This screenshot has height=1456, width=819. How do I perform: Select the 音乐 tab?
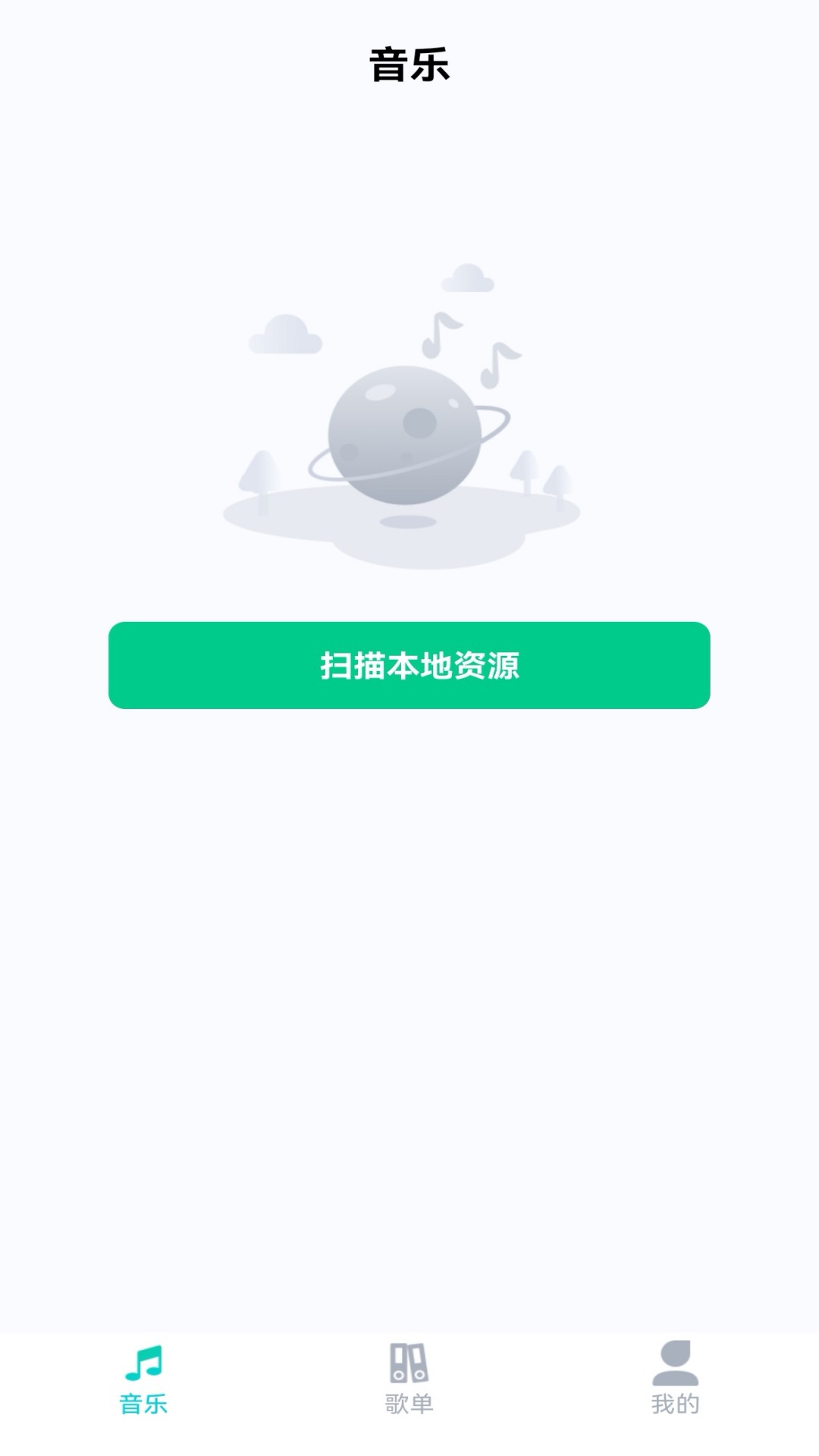(x=143, y=1380)
